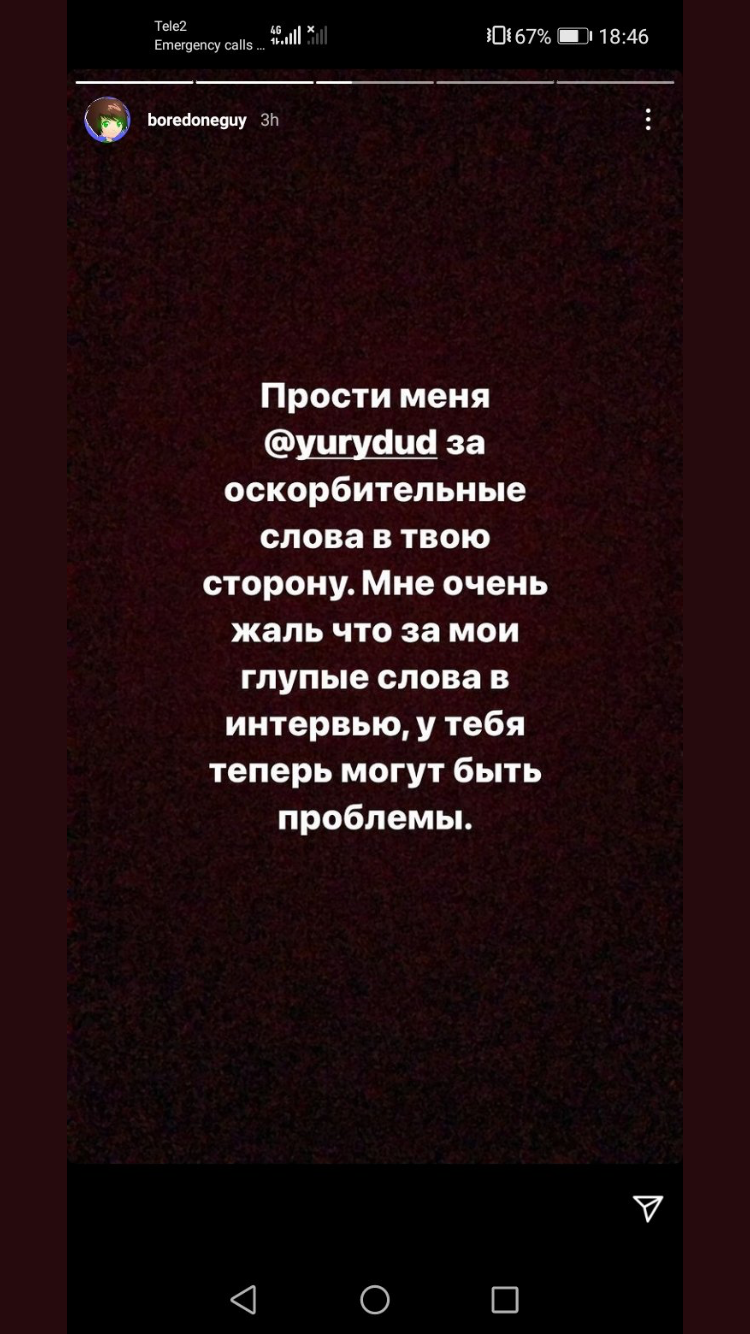This screenshot has width=750, height=1334.
Task: Share this story via the send icon
Action: (x=647, y=1208)
